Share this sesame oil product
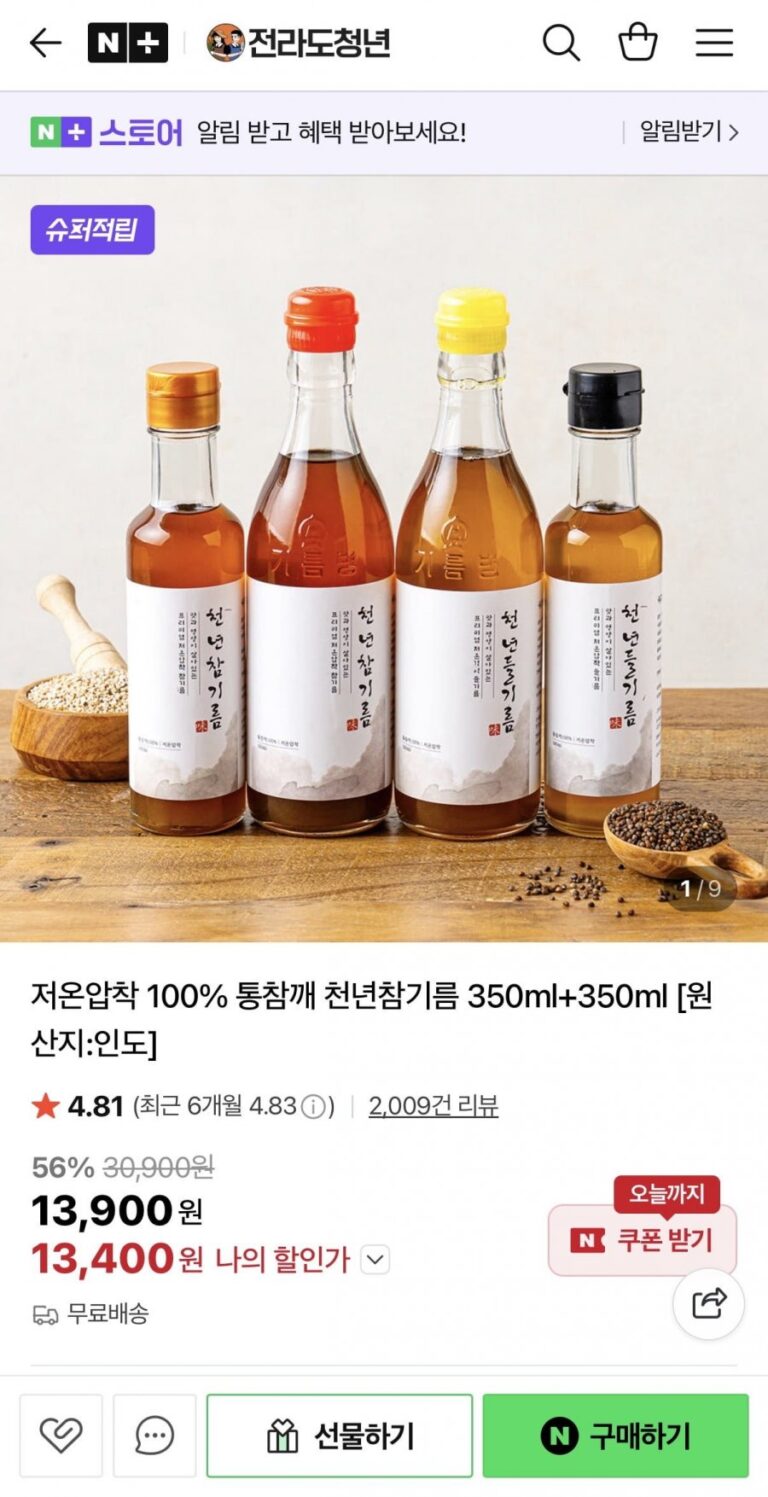Image resolution: width=768 pixels, height=1497 pixels. pyautogui.click(x=708, y=1303)
